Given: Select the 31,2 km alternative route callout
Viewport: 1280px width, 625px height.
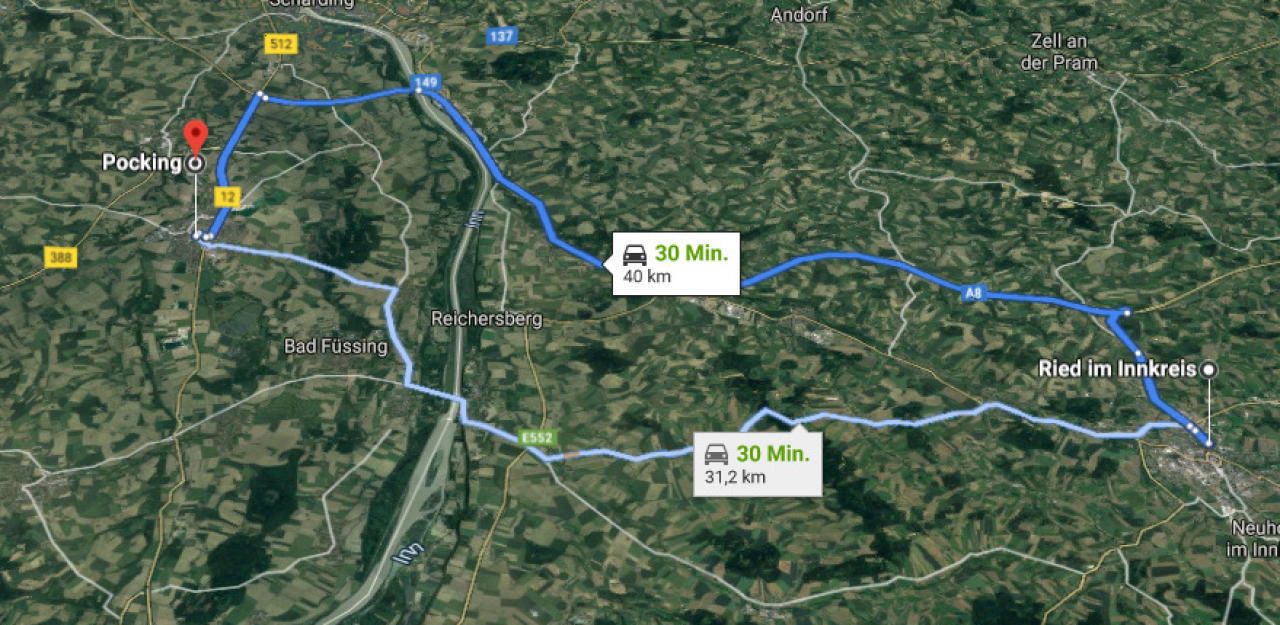Looking at the screenshot, I should [x=759, y=464].
